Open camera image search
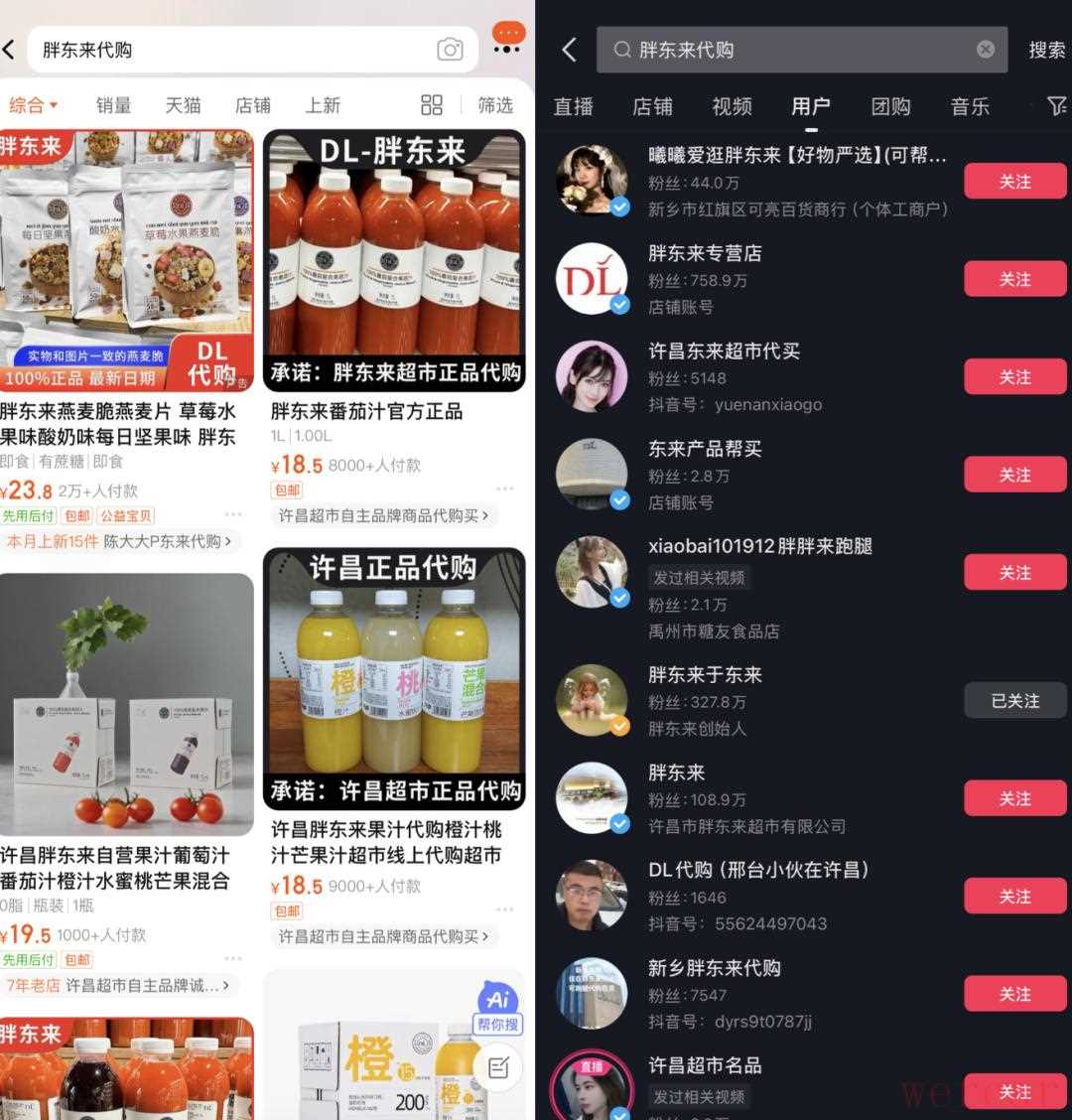The width and height of the screenshot is (1072, 1120). pos(450,50)
